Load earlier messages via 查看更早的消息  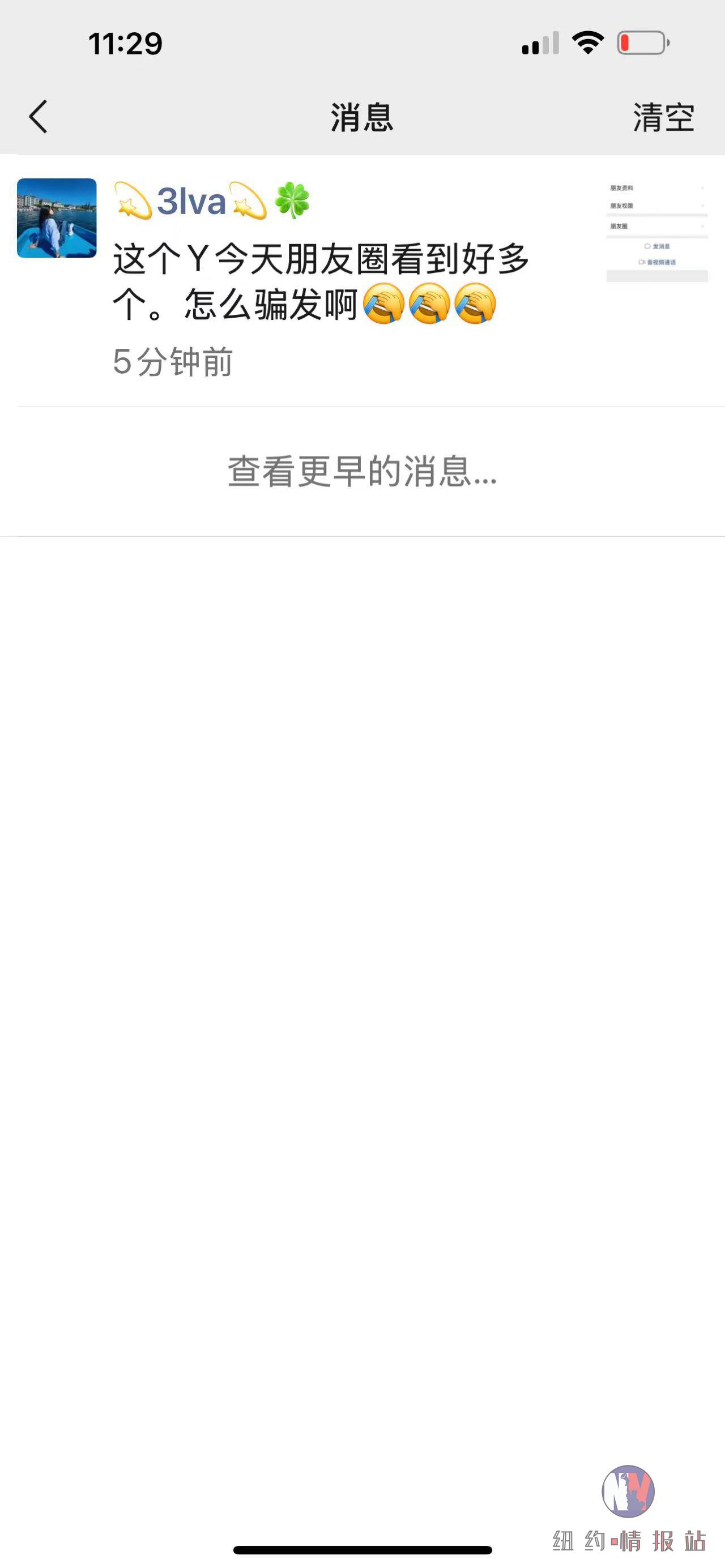click(363, 472)
